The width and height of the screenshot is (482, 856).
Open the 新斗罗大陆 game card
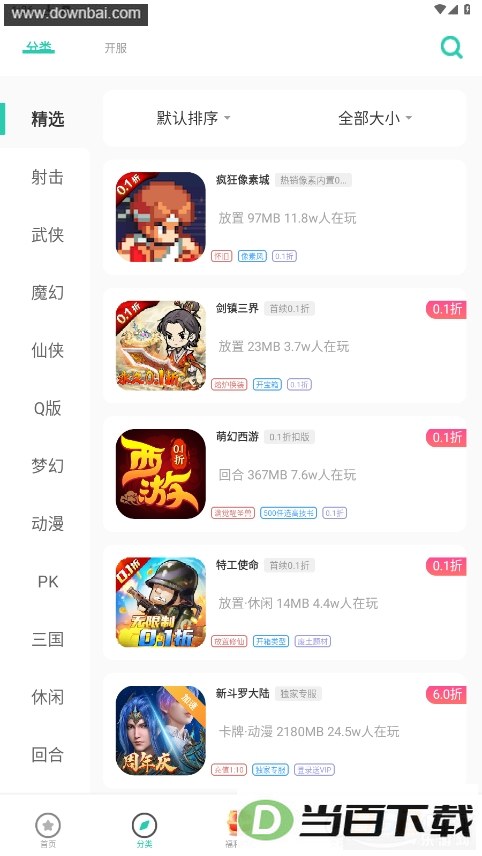pyautogui.click(x=284, y=730)
